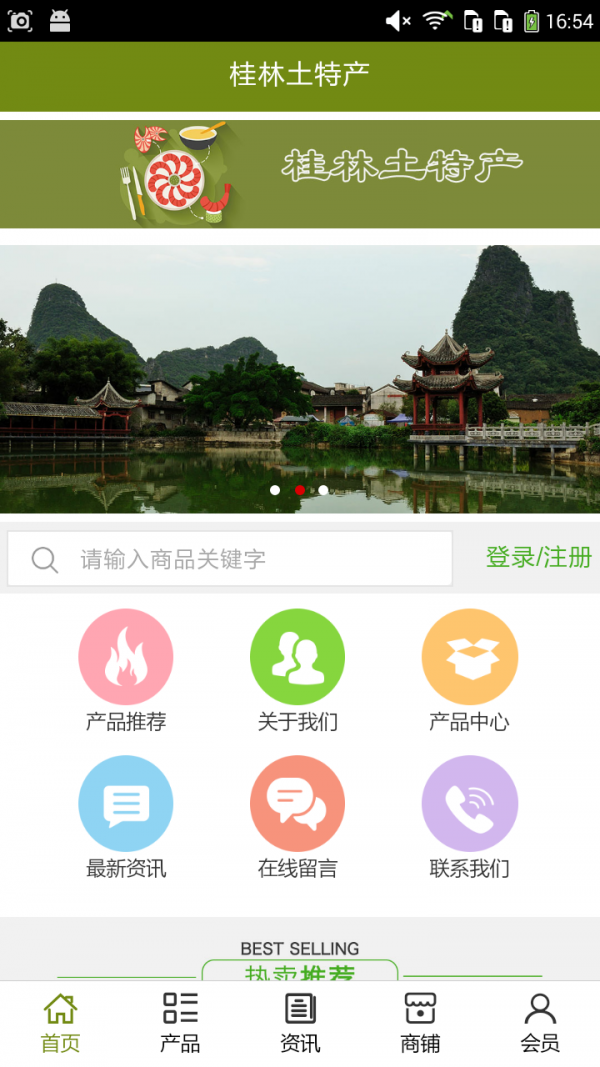Switch to the 资讯 tab
This screenshot has height=1067, width=600.
pyautogui.click(x=300, y=1023)
